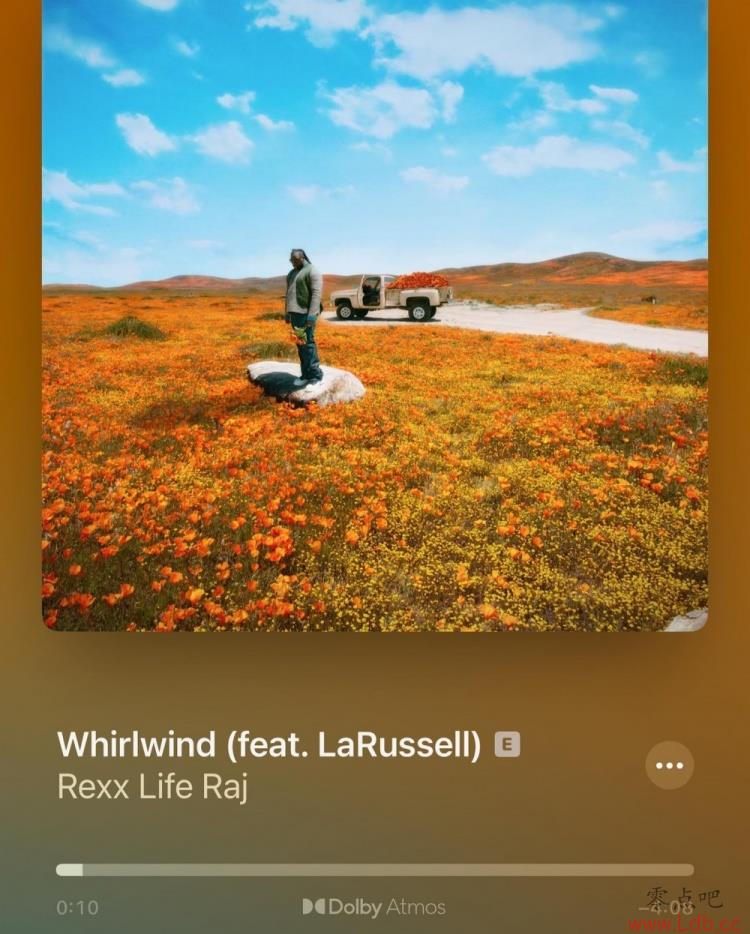Open the artist Rexx Life Raj

152,786
